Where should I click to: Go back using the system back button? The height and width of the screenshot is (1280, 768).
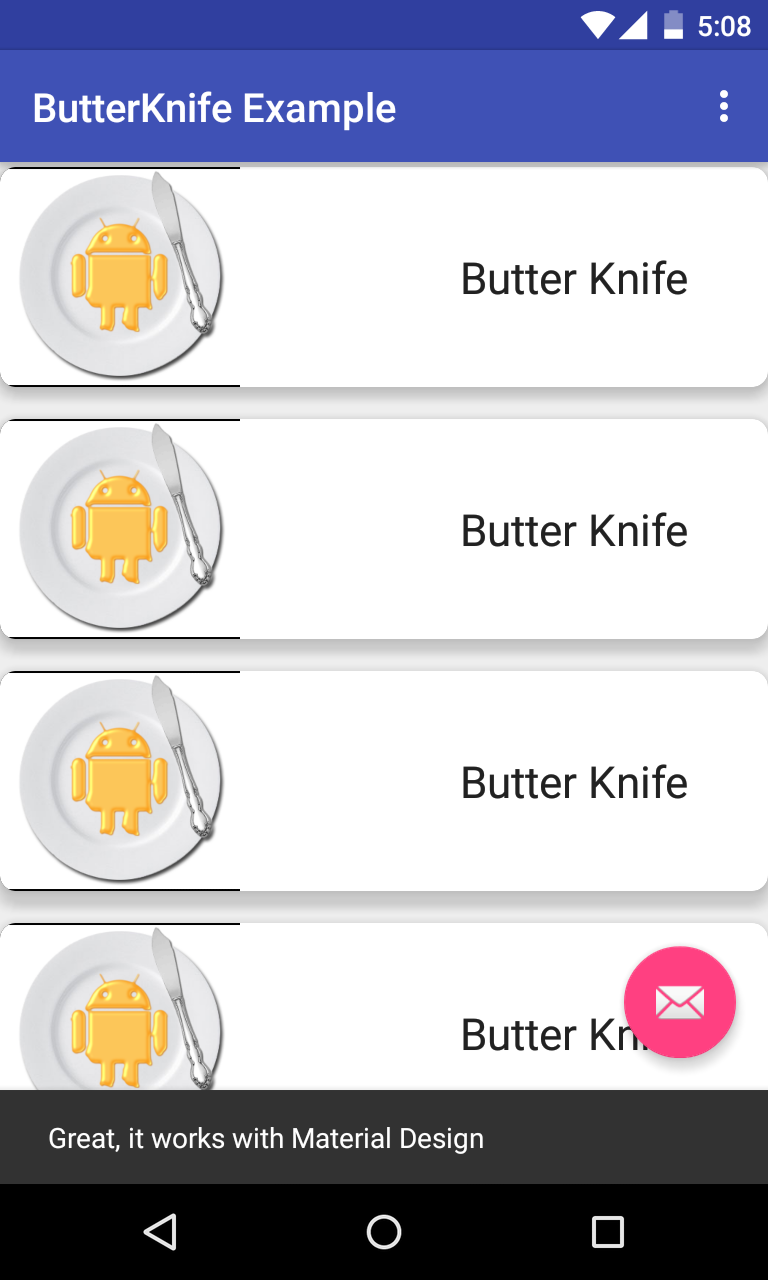pyautogui.click(x=160, y=1232)
